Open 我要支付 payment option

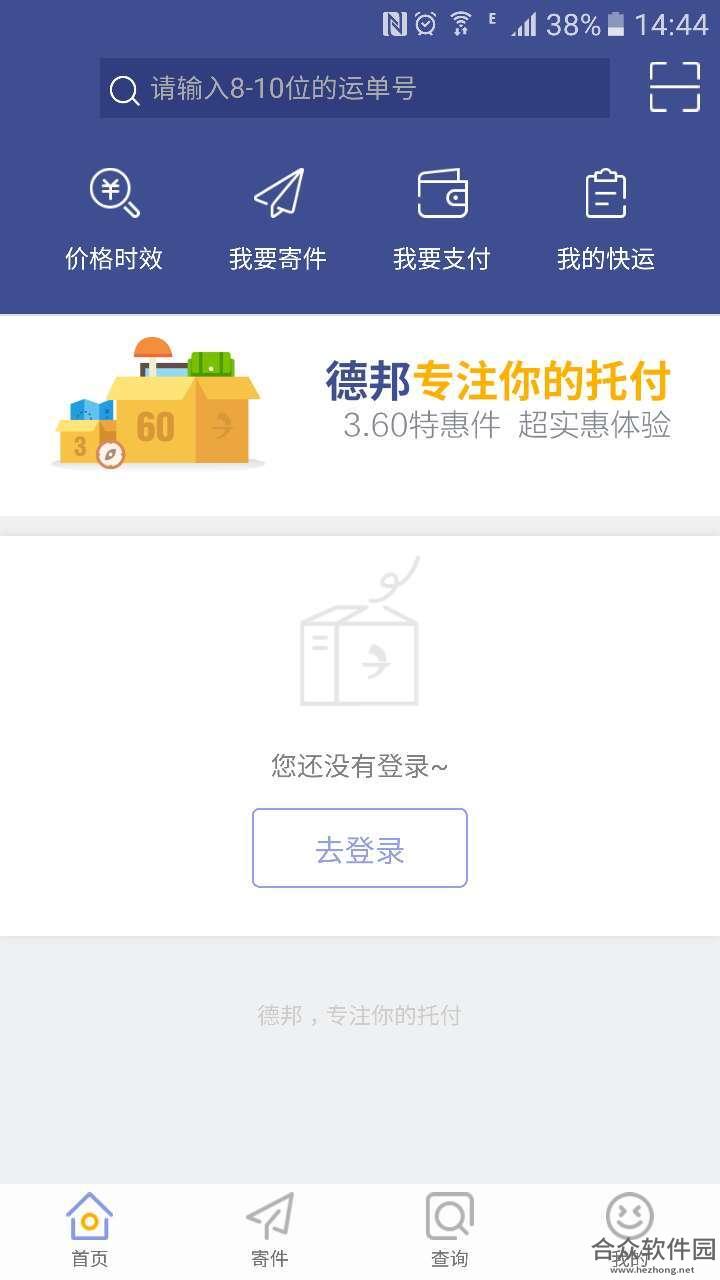point(442,221)
